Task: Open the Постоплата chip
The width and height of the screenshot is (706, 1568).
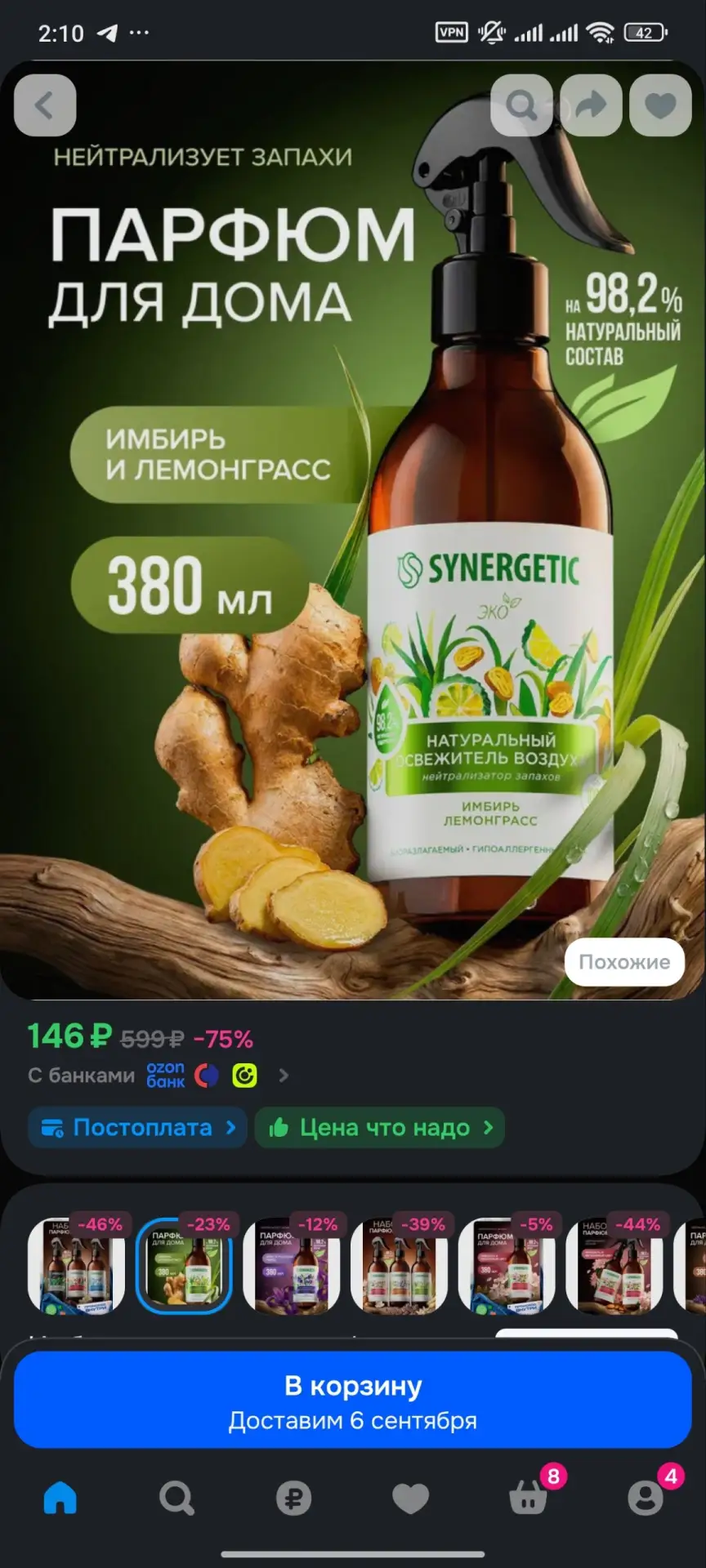Action: 137,1128
